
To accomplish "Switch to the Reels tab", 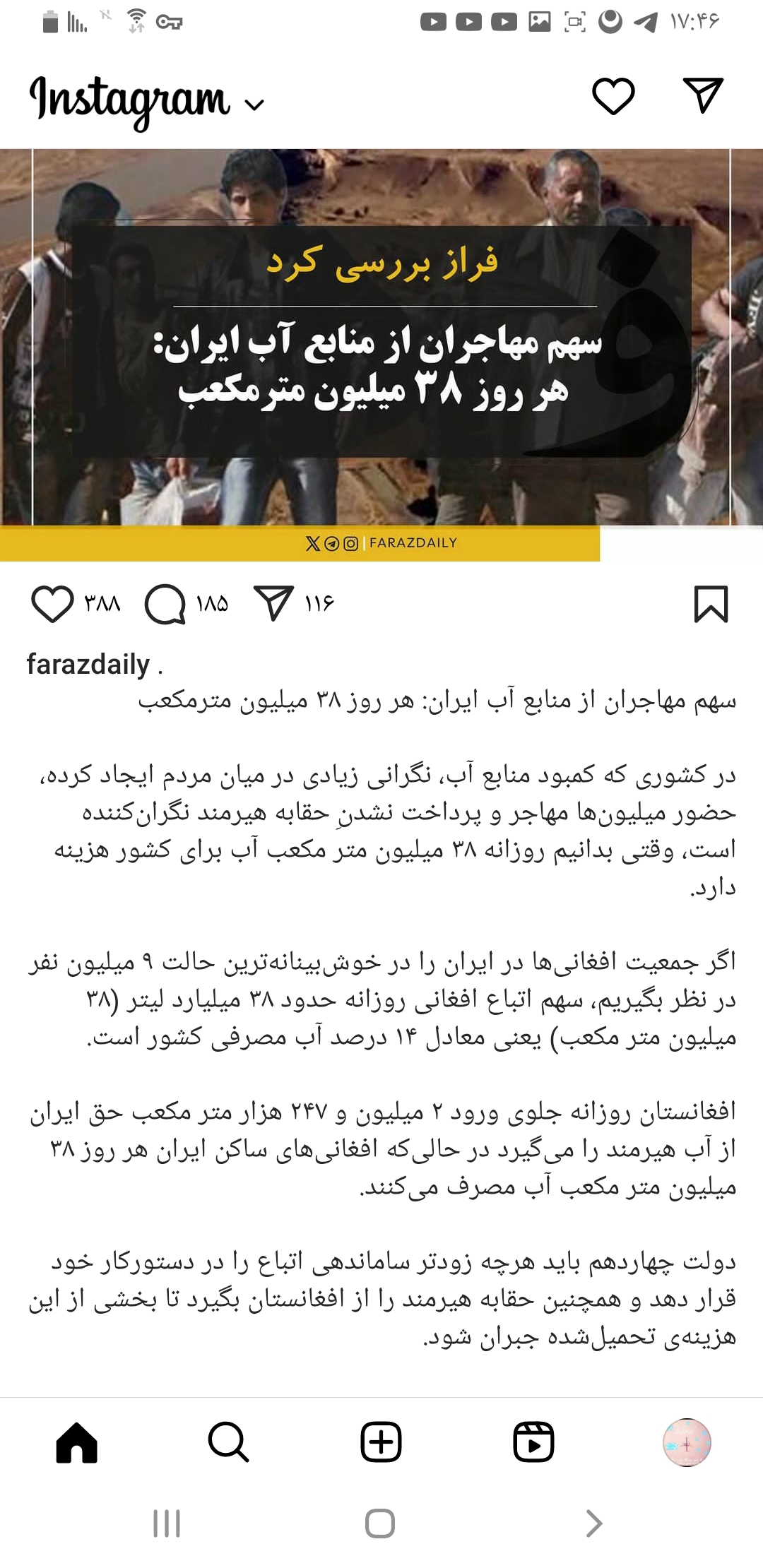I will tap(533, 1442).
